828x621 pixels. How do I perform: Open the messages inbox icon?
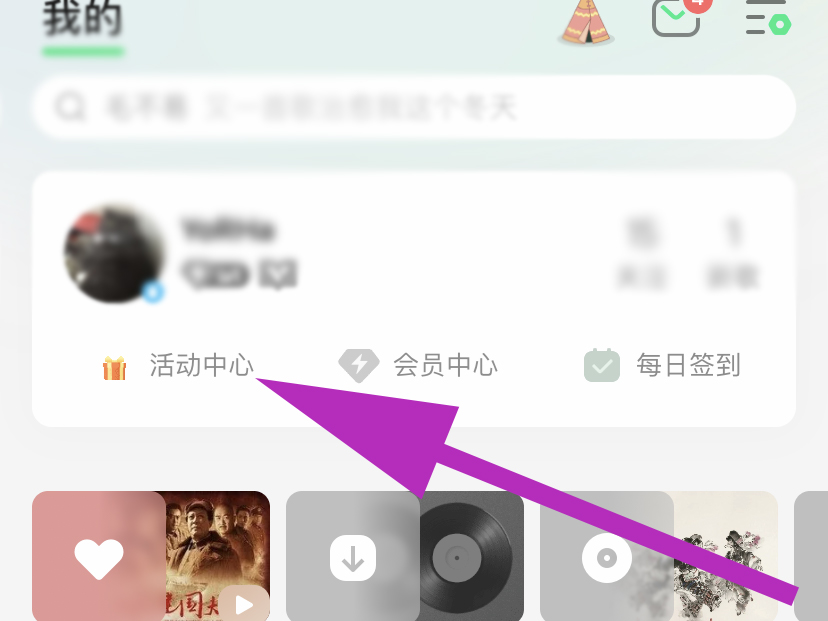coord(677,16)
